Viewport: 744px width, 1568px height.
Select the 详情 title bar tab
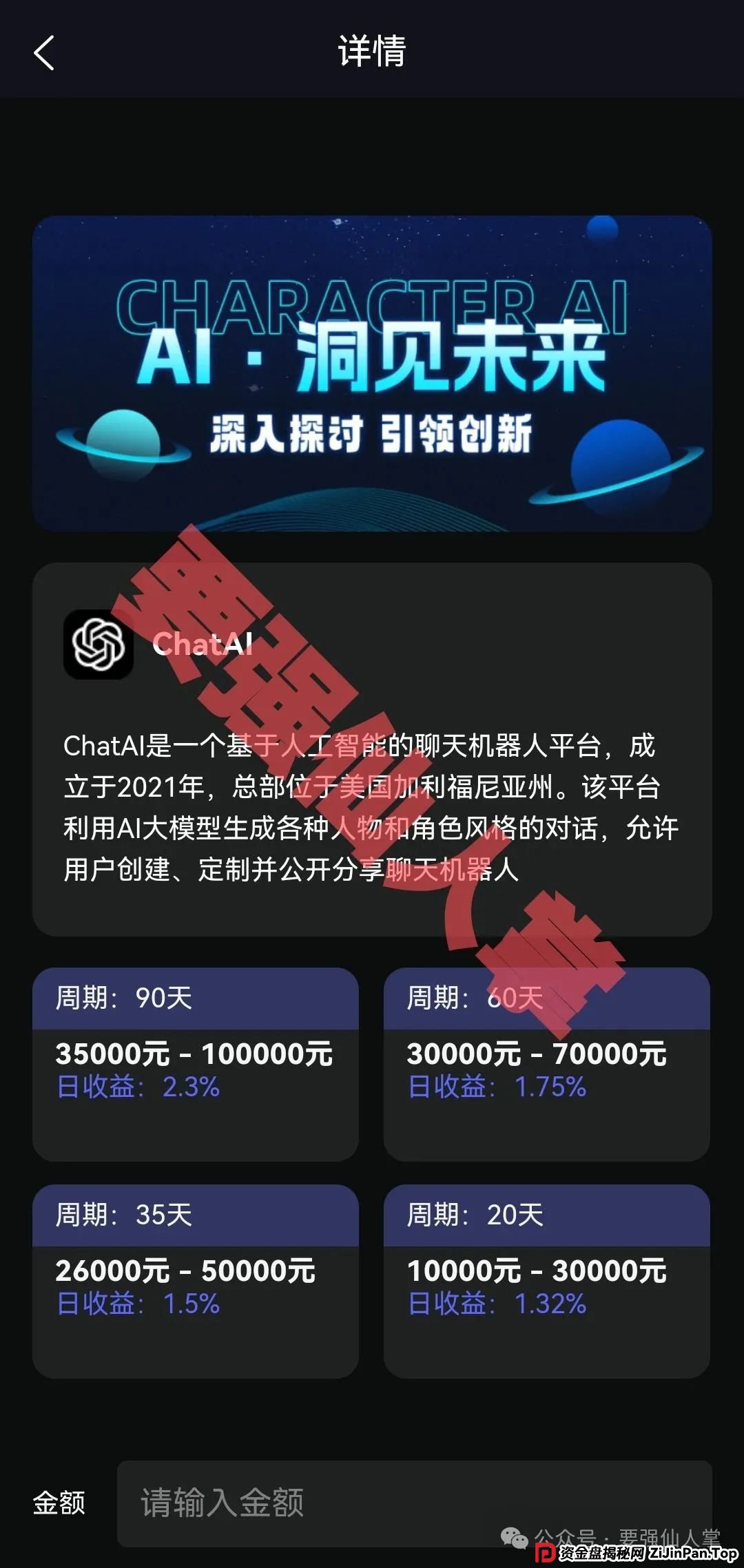click(x=372, y=50)
